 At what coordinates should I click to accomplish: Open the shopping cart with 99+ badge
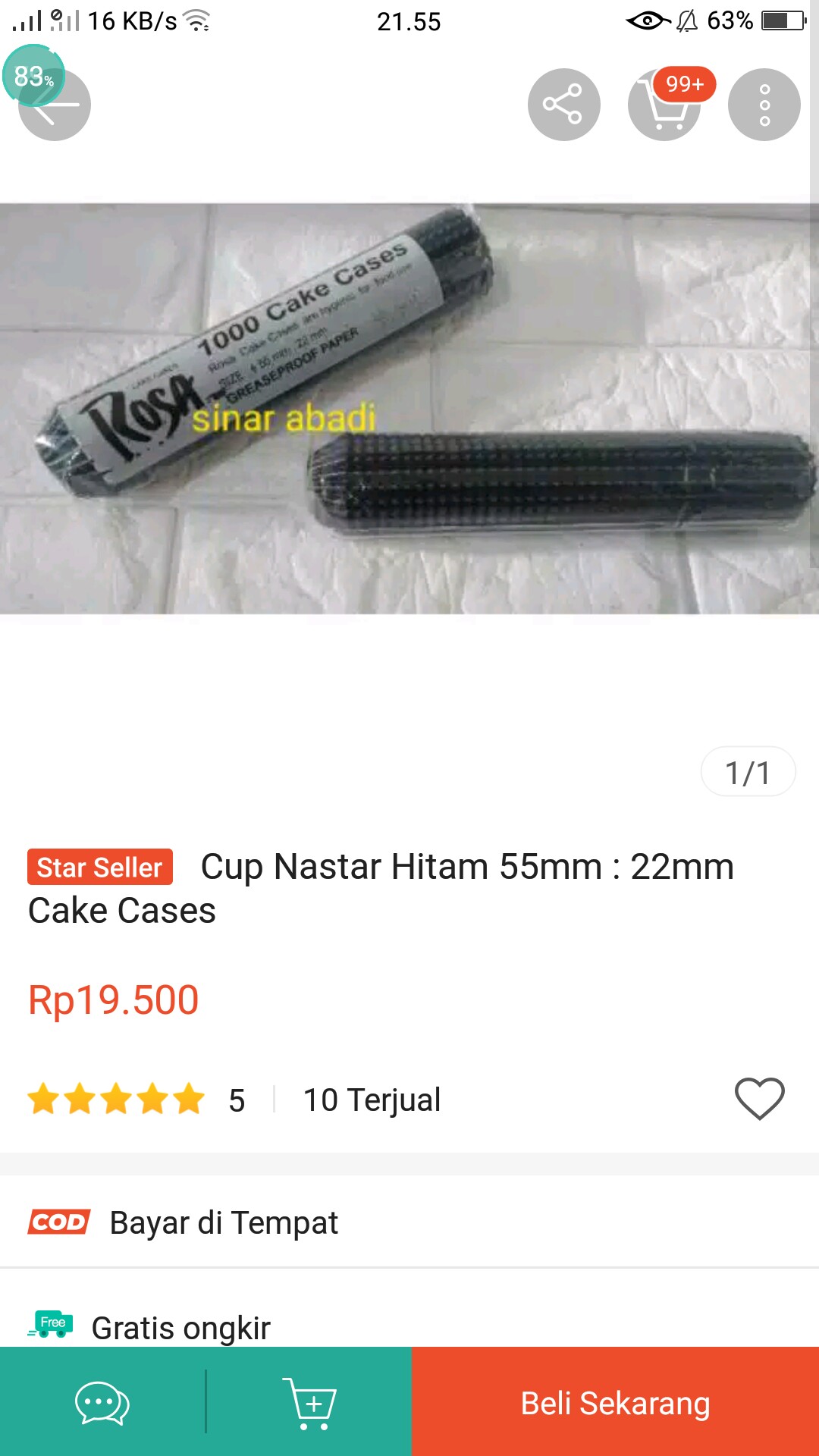click(x=664, y=105)
